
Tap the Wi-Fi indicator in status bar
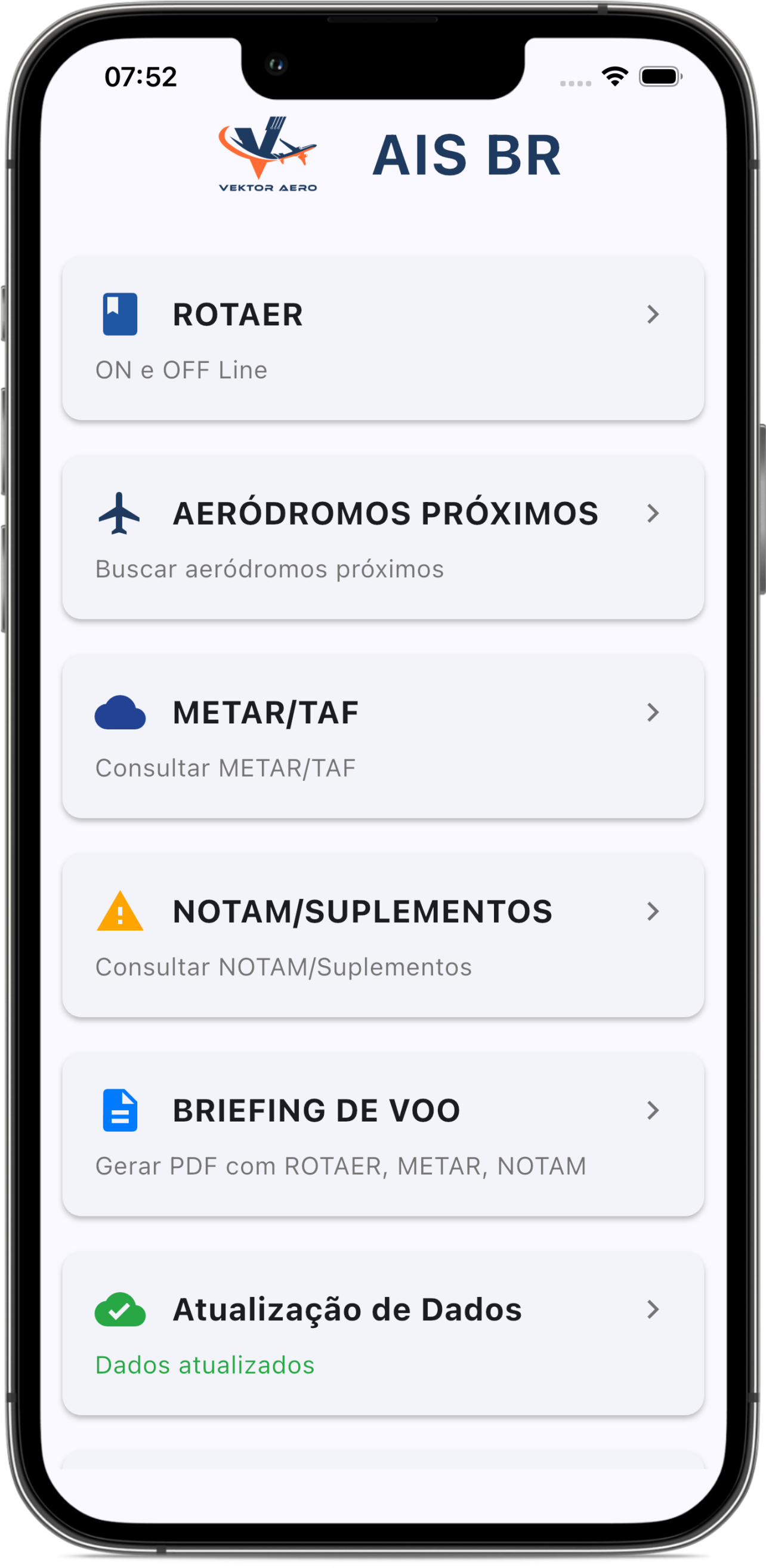pos(613,74)
